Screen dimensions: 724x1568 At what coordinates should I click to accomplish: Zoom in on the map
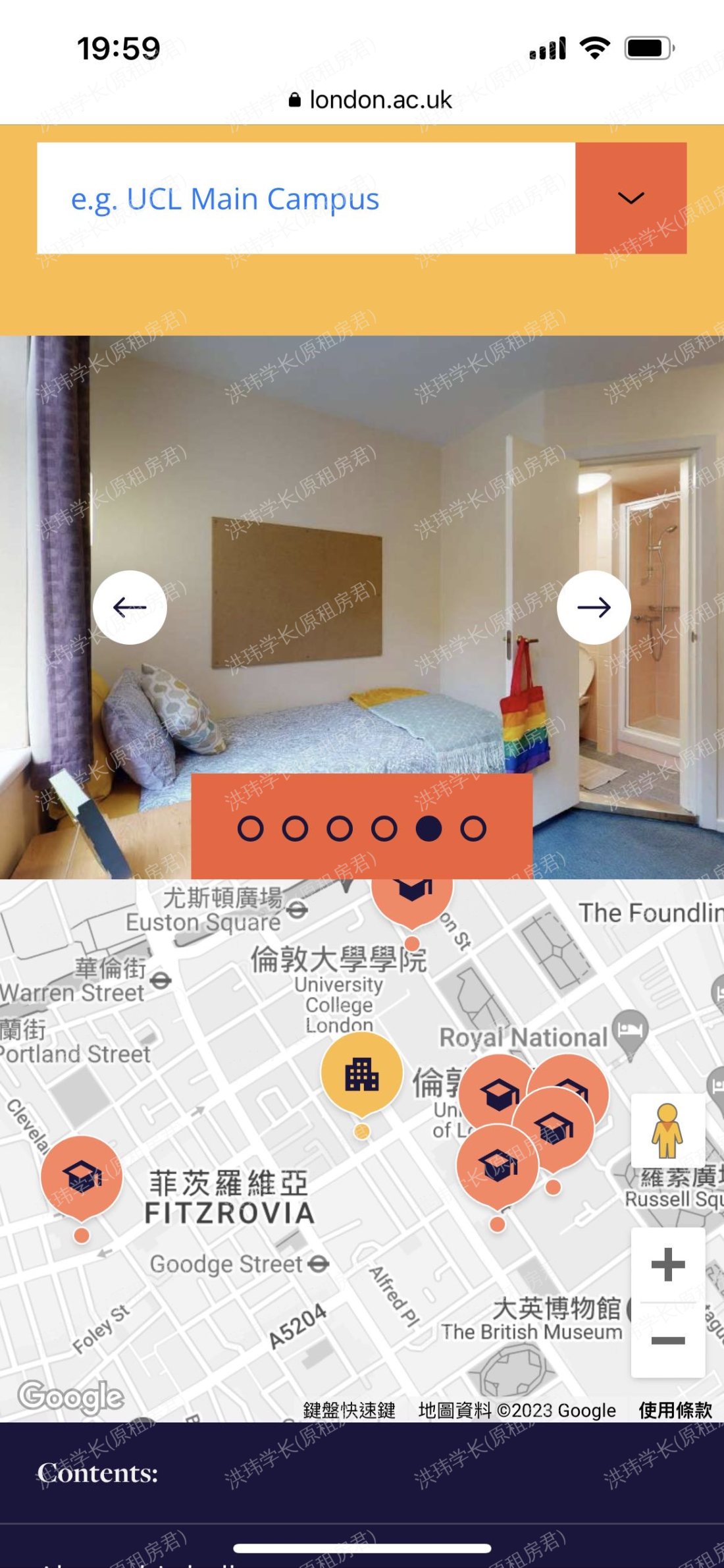pos(667,1264)
